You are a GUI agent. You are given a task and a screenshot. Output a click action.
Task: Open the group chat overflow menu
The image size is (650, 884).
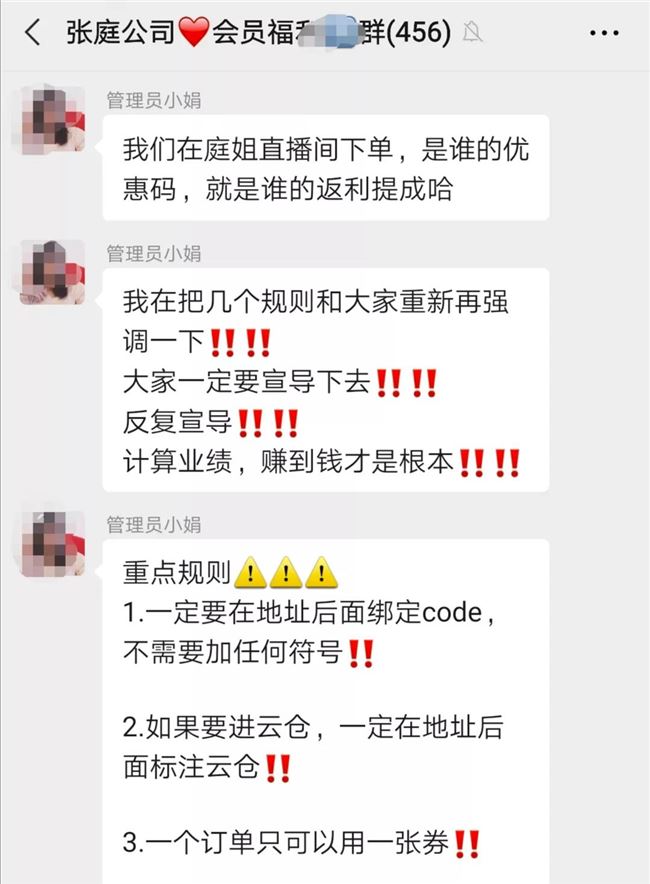(604, 33)
